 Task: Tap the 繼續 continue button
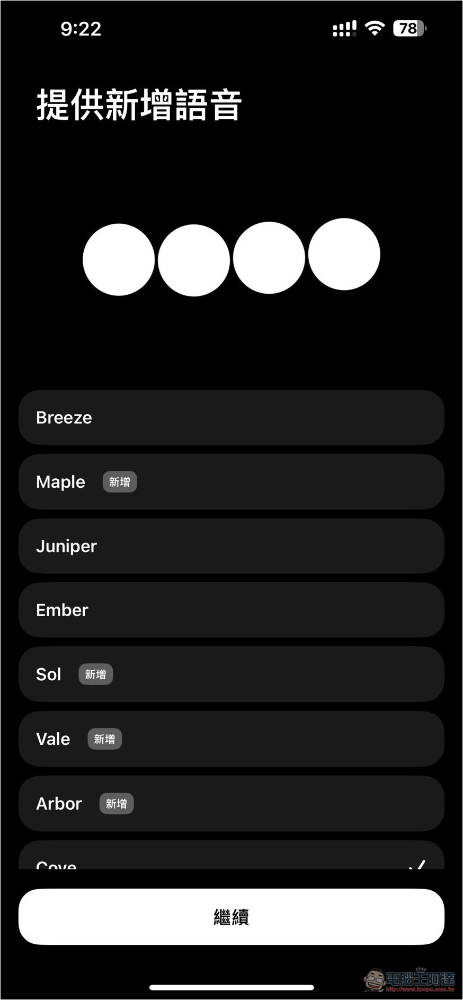tap(231, 917)
